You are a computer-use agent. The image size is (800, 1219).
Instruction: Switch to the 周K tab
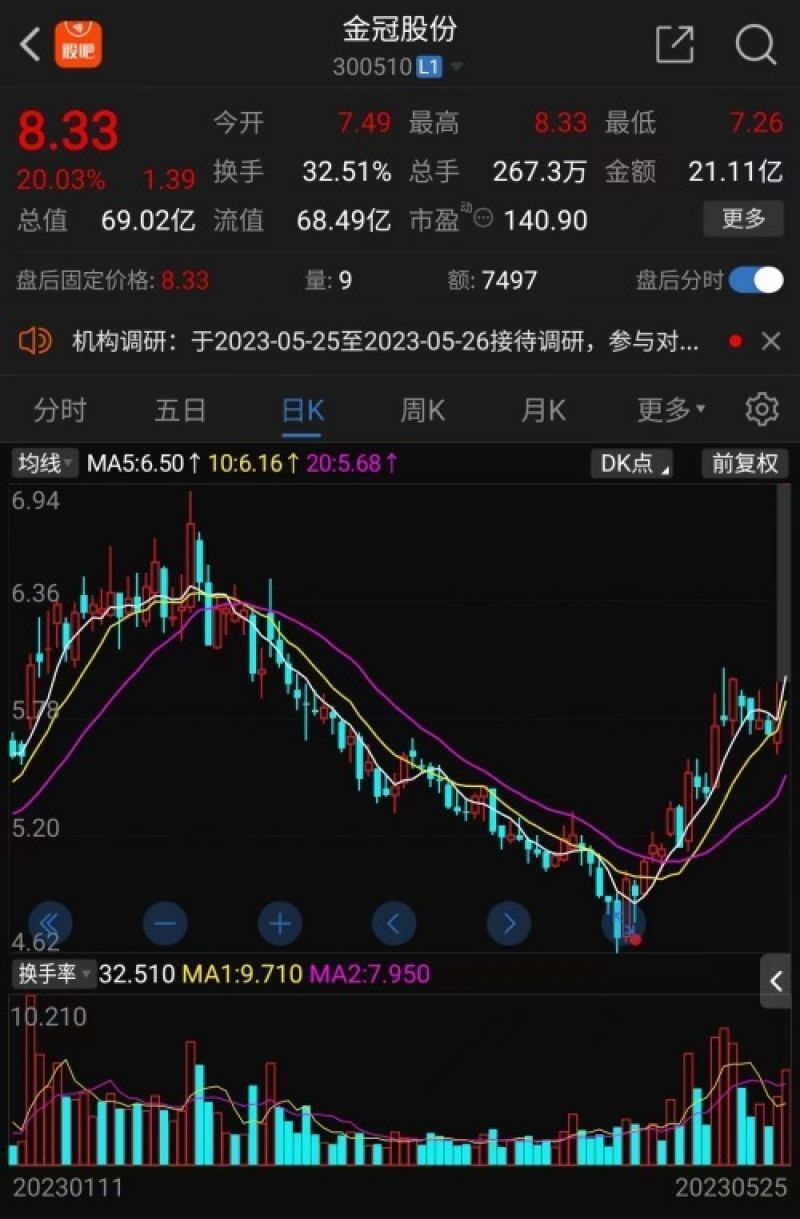(422, 410)
